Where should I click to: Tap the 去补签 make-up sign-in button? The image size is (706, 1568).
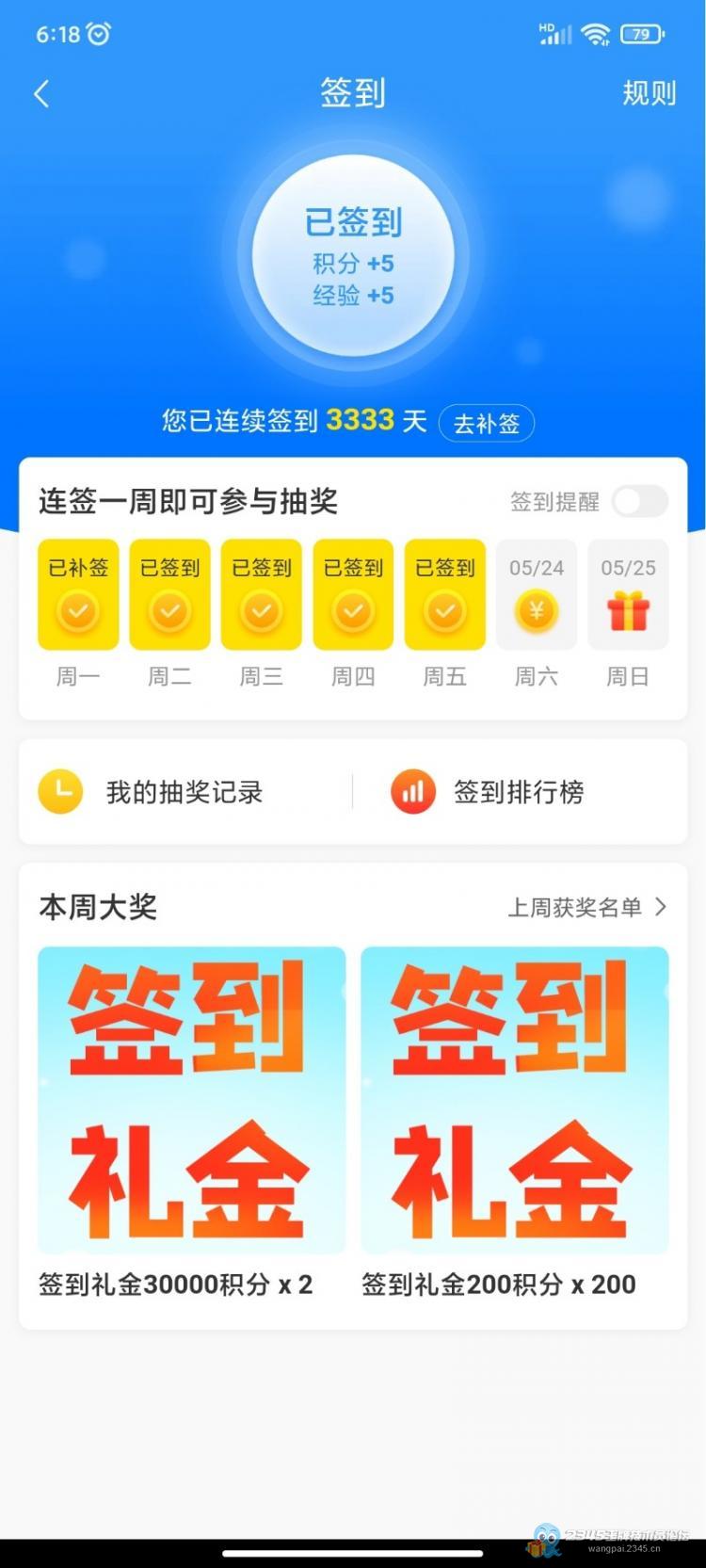(x=487, y=423)
